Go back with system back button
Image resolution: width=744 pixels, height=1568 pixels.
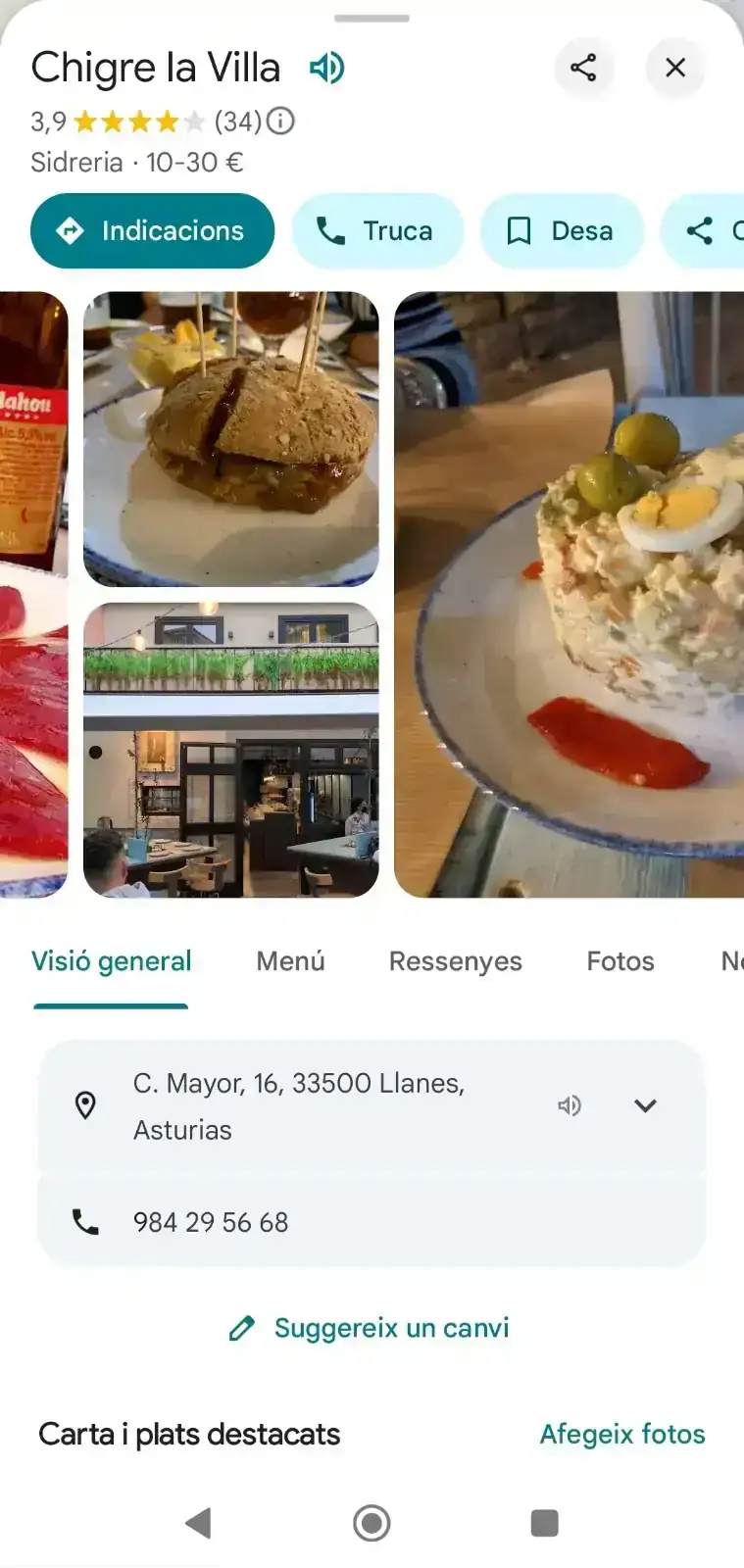(x=199, y=1523)
